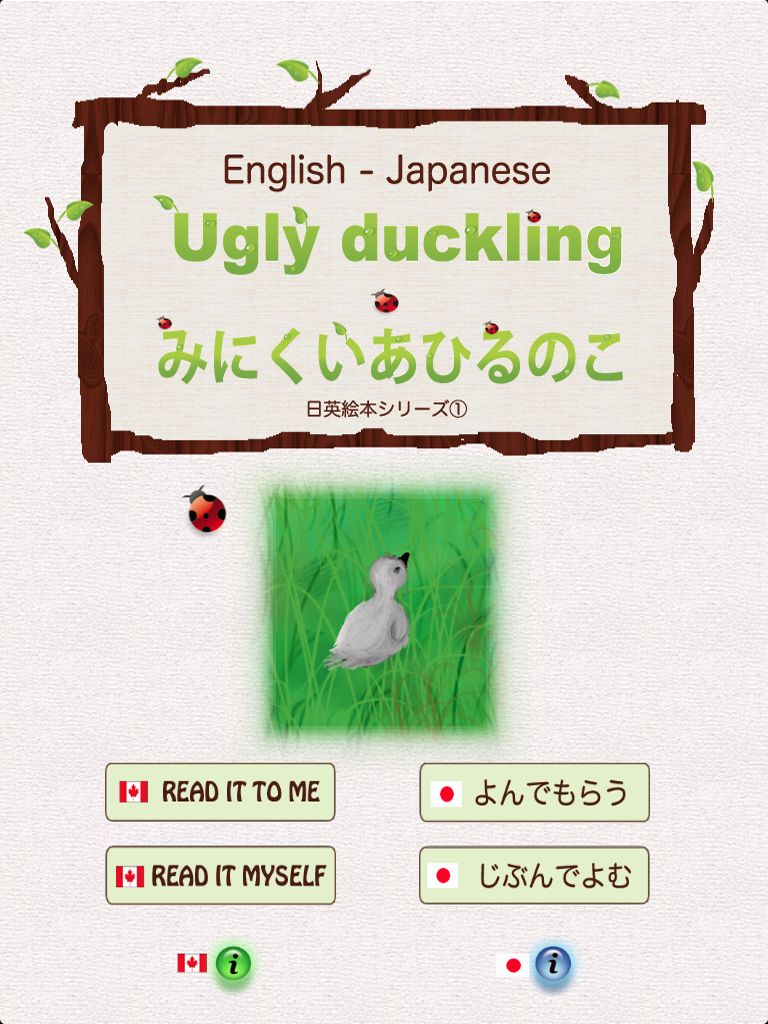Image resolution: width=768 pixels, height=1024 pixels.
Task: Select the Japanese じぶんでよむ button
Action: coord(534,876)
